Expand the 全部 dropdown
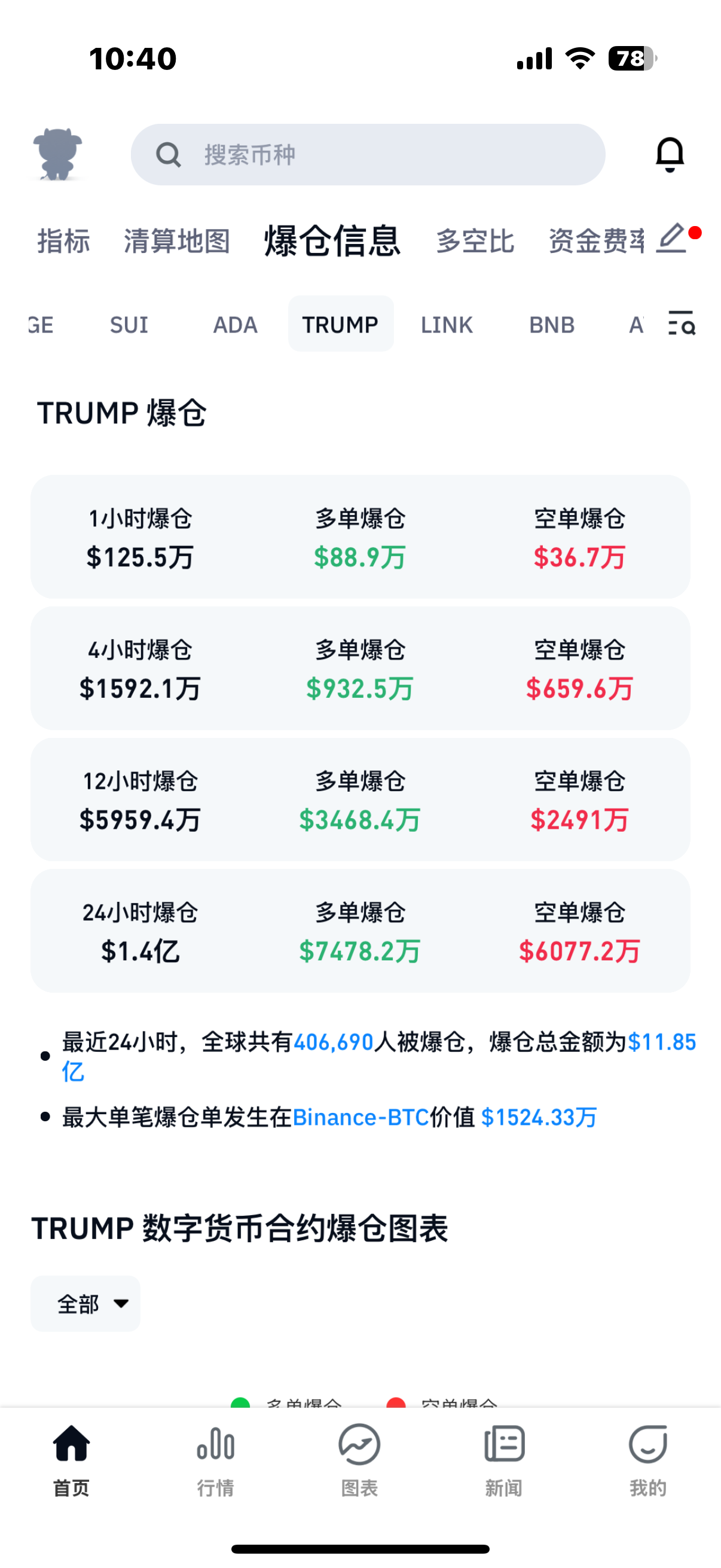The height and width of the screenshot is (1568, 721). pyautogui.click(x=85, y=1303)
